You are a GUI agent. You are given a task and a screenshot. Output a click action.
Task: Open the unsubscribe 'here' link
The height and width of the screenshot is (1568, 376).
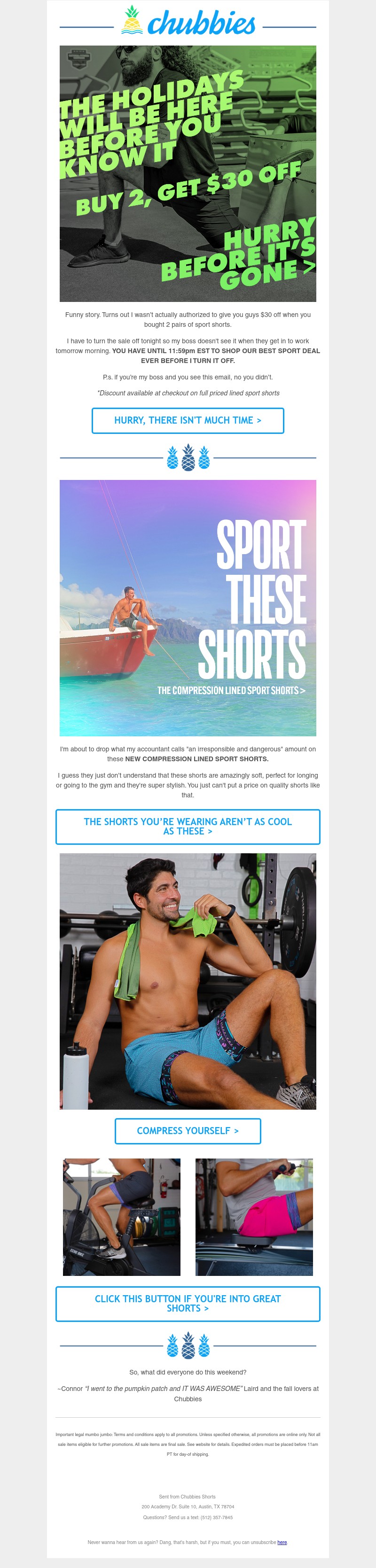coord(282,1542)
